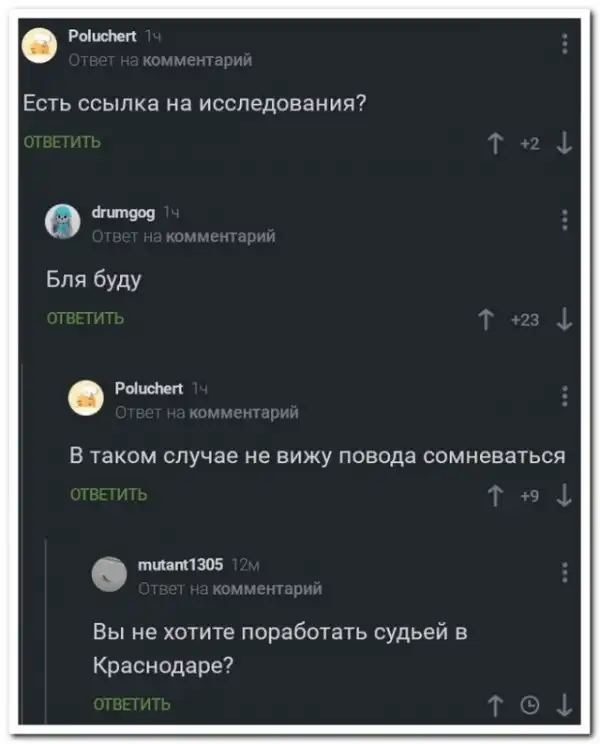Open overflow menu on drumgog's comment
Viewport: 600px width, 744px height.
click(x=565, y=220)
